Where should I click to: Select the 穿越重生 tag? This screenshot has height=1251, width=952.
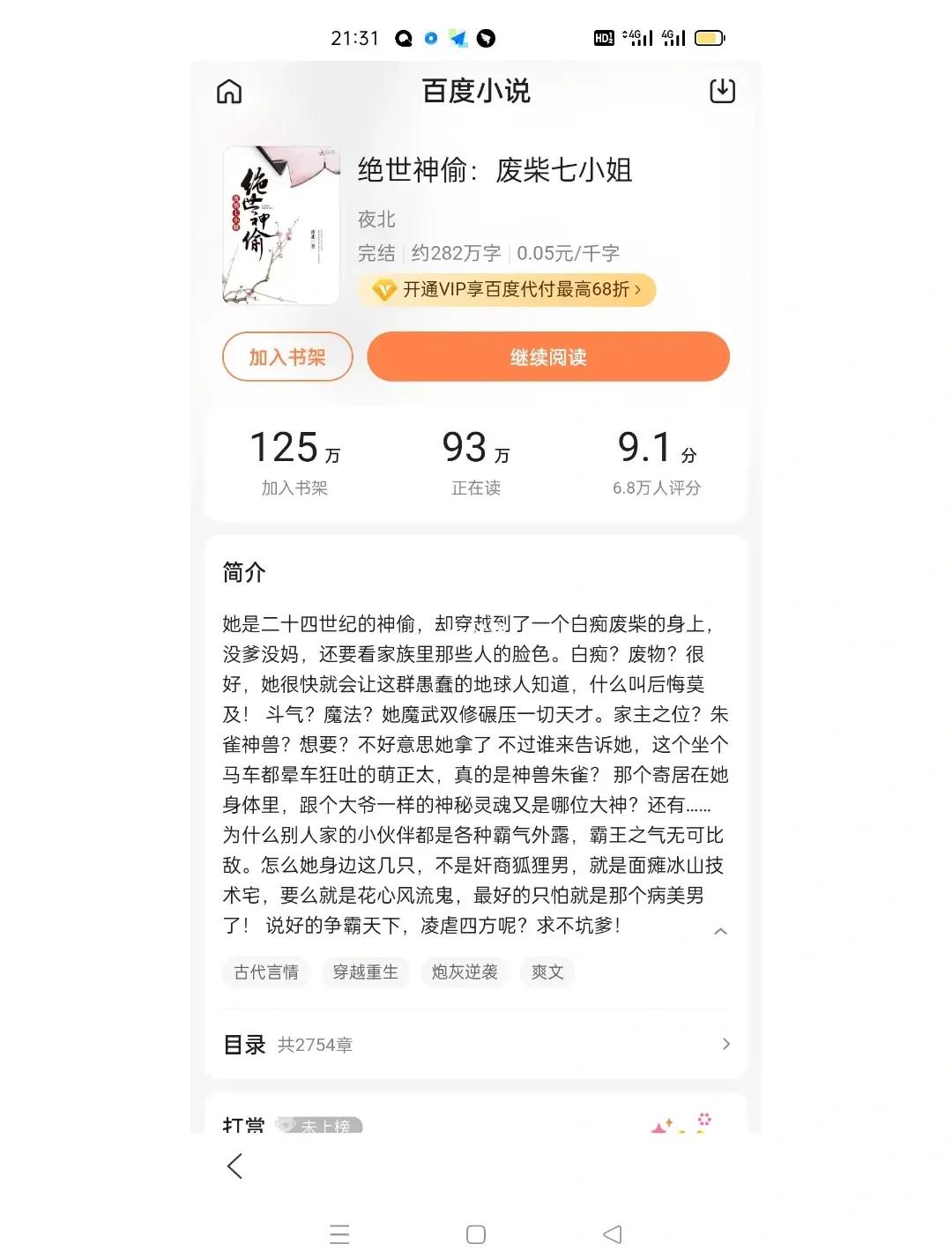pos(366,972)
